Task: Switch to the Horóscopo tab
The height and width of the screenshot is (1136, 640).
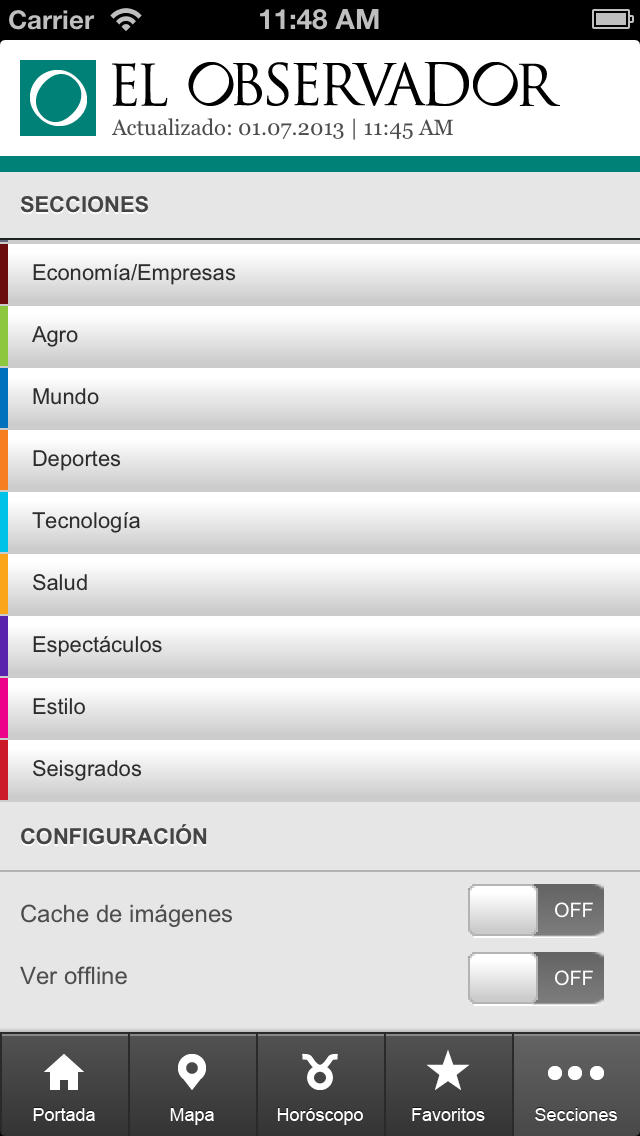Action: [320, 1085]
